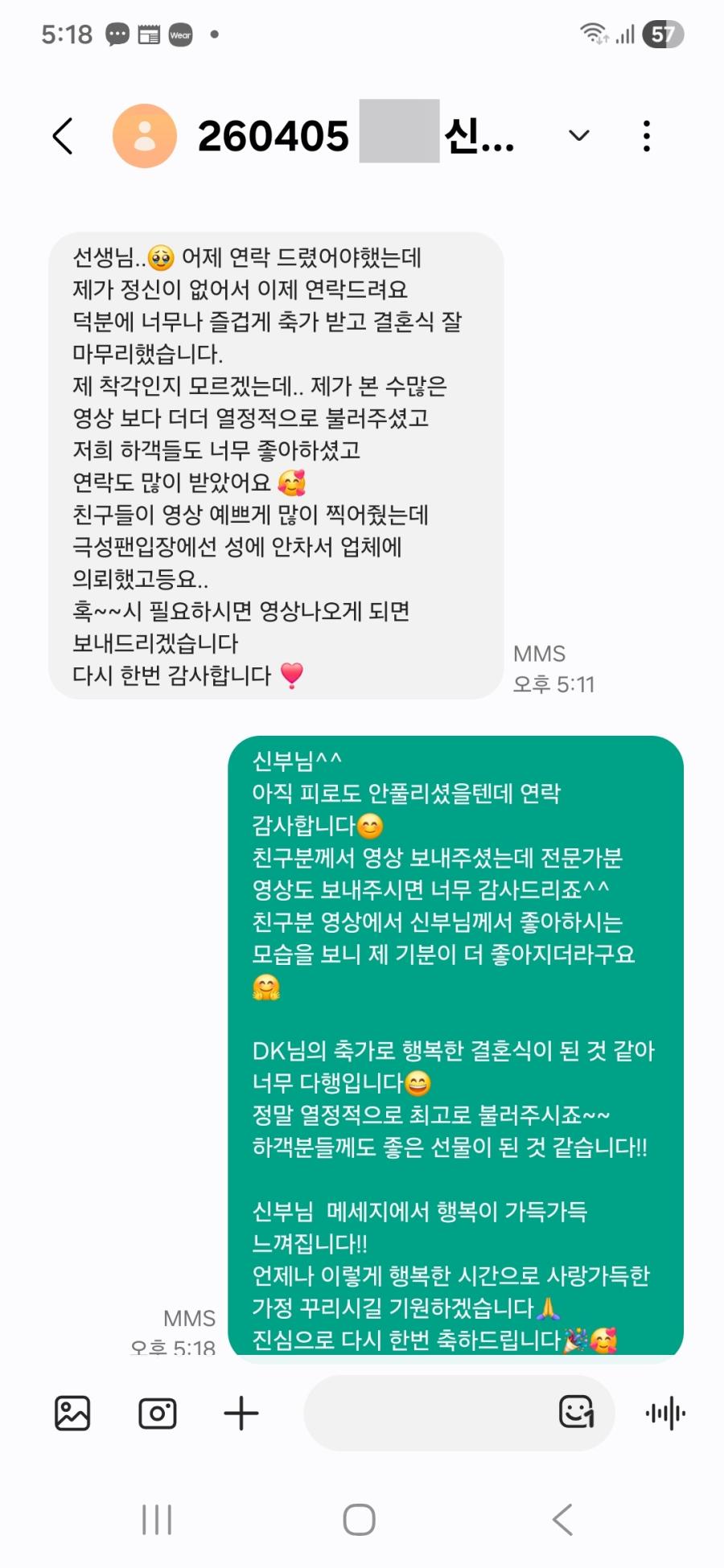
Task: Open the contact avatar for 260405
Action: click(x=145, y=135)
